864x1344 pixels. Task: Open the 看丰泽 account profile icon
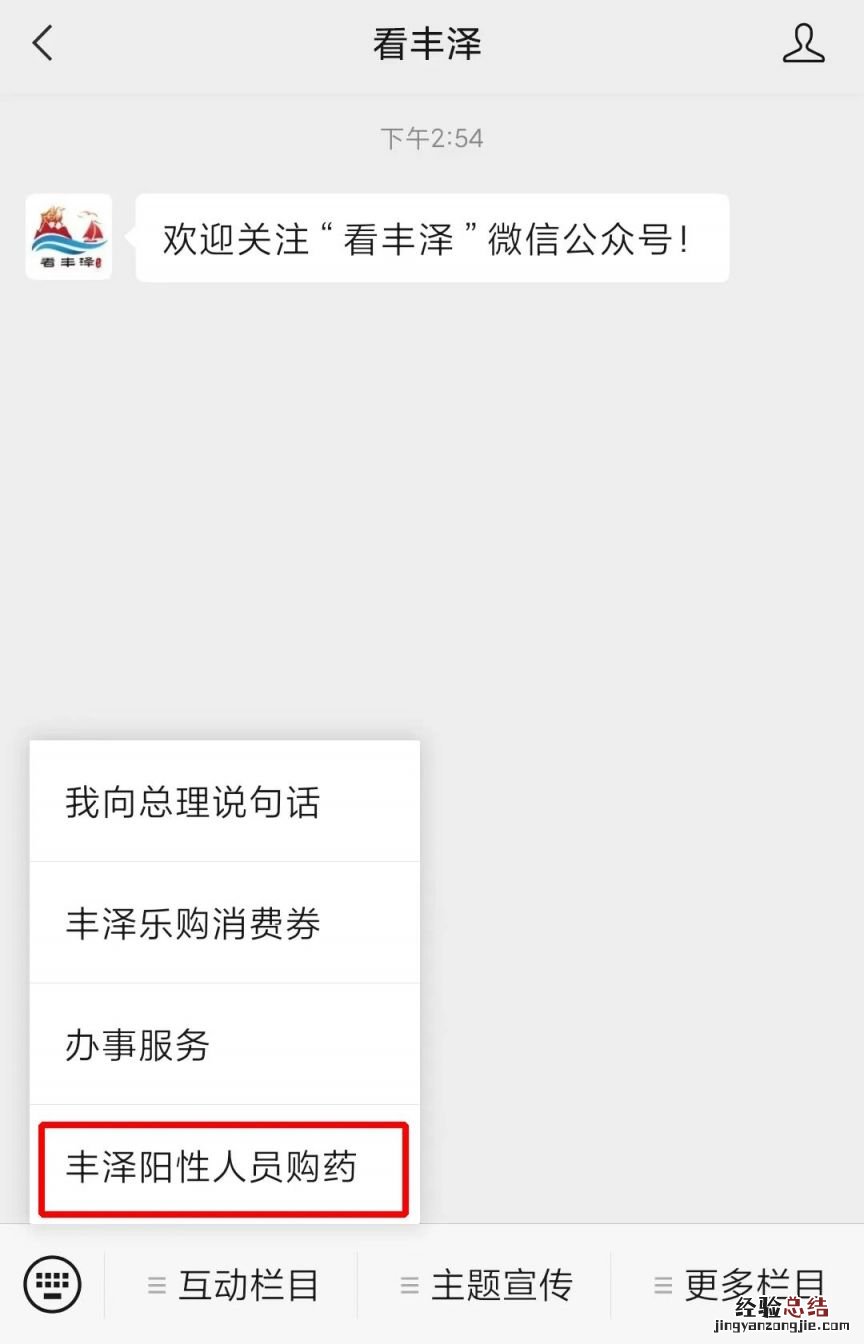tap(803, 44)
